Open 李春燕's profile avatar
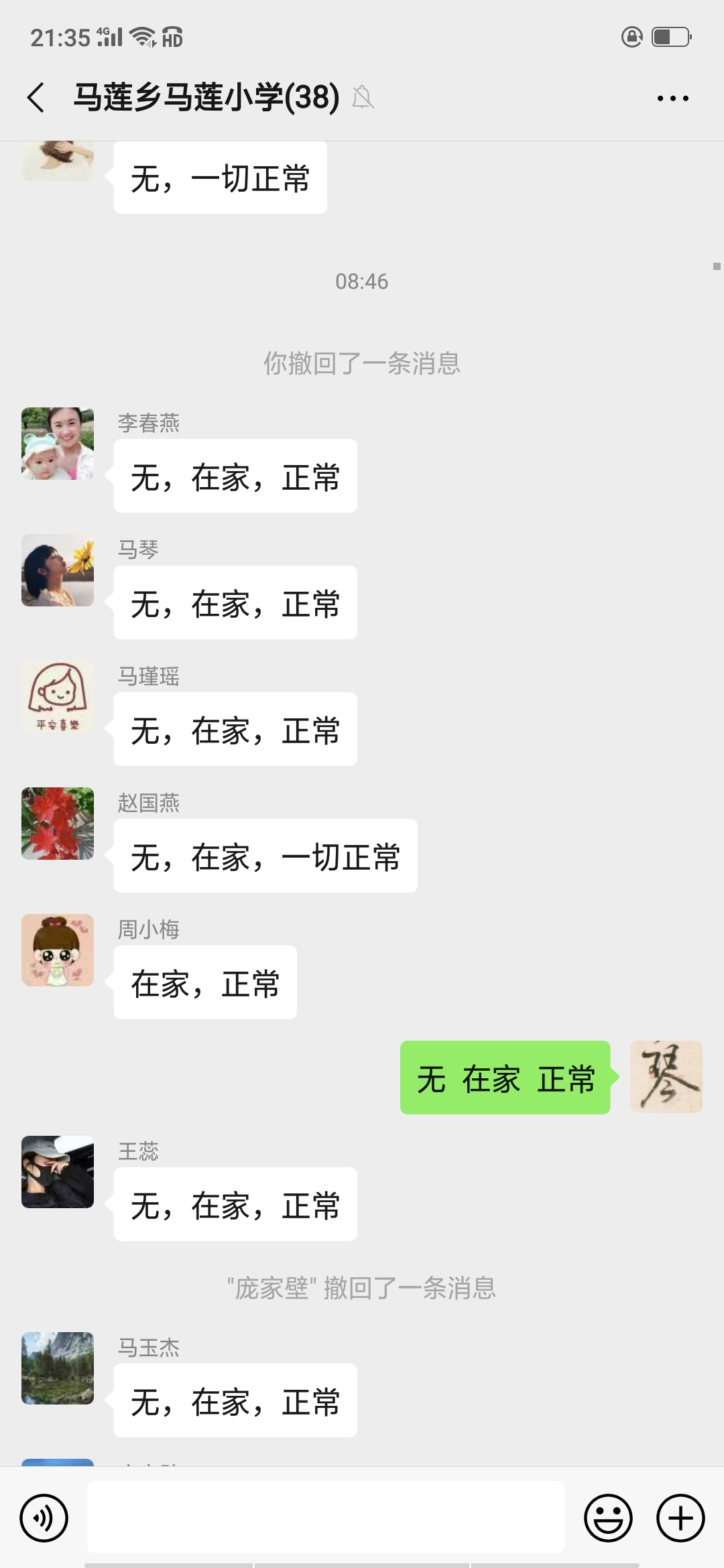This screenshot has height=1568, width=724. coord(58,444)
